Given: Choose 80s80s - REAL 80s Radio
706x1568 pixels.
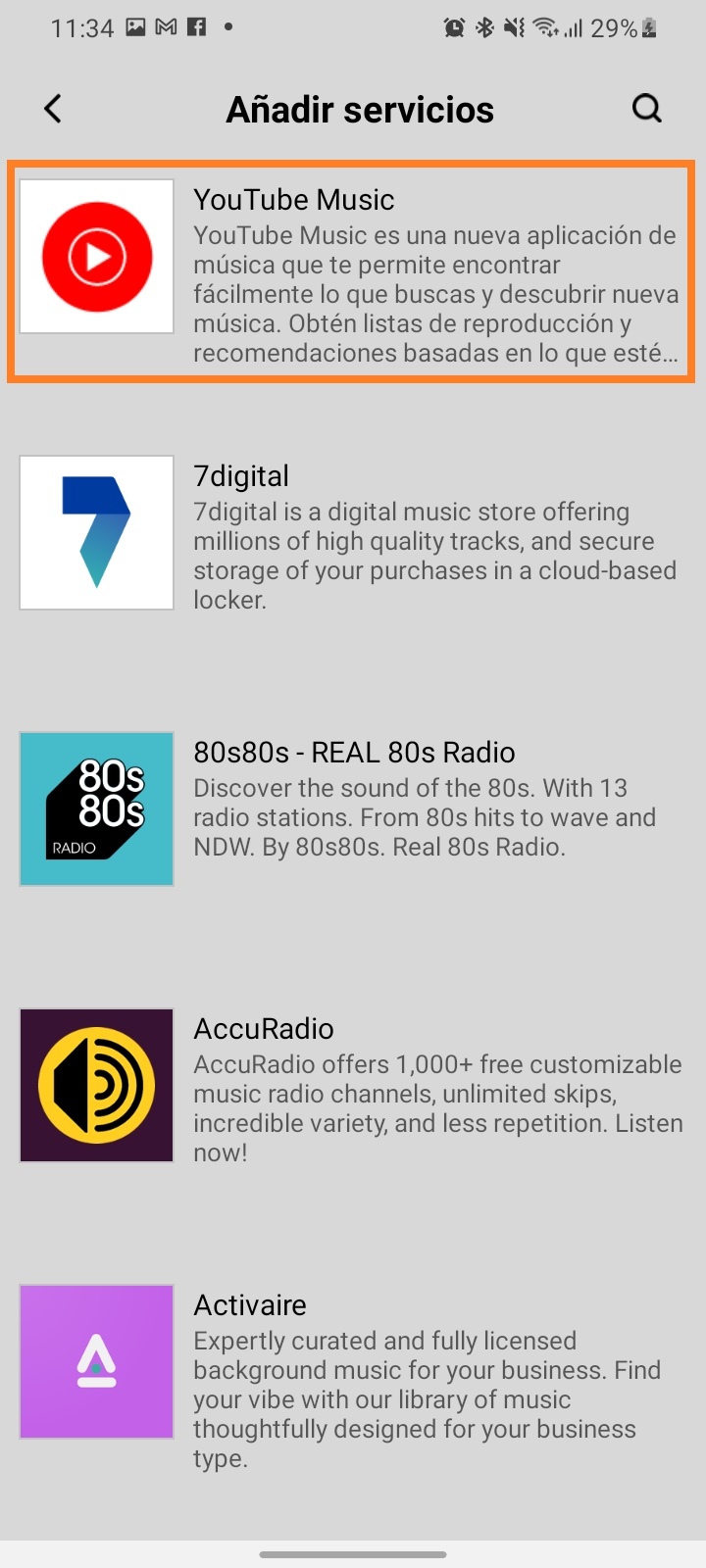Looking at the screenshot, I should tap(351, 808).
